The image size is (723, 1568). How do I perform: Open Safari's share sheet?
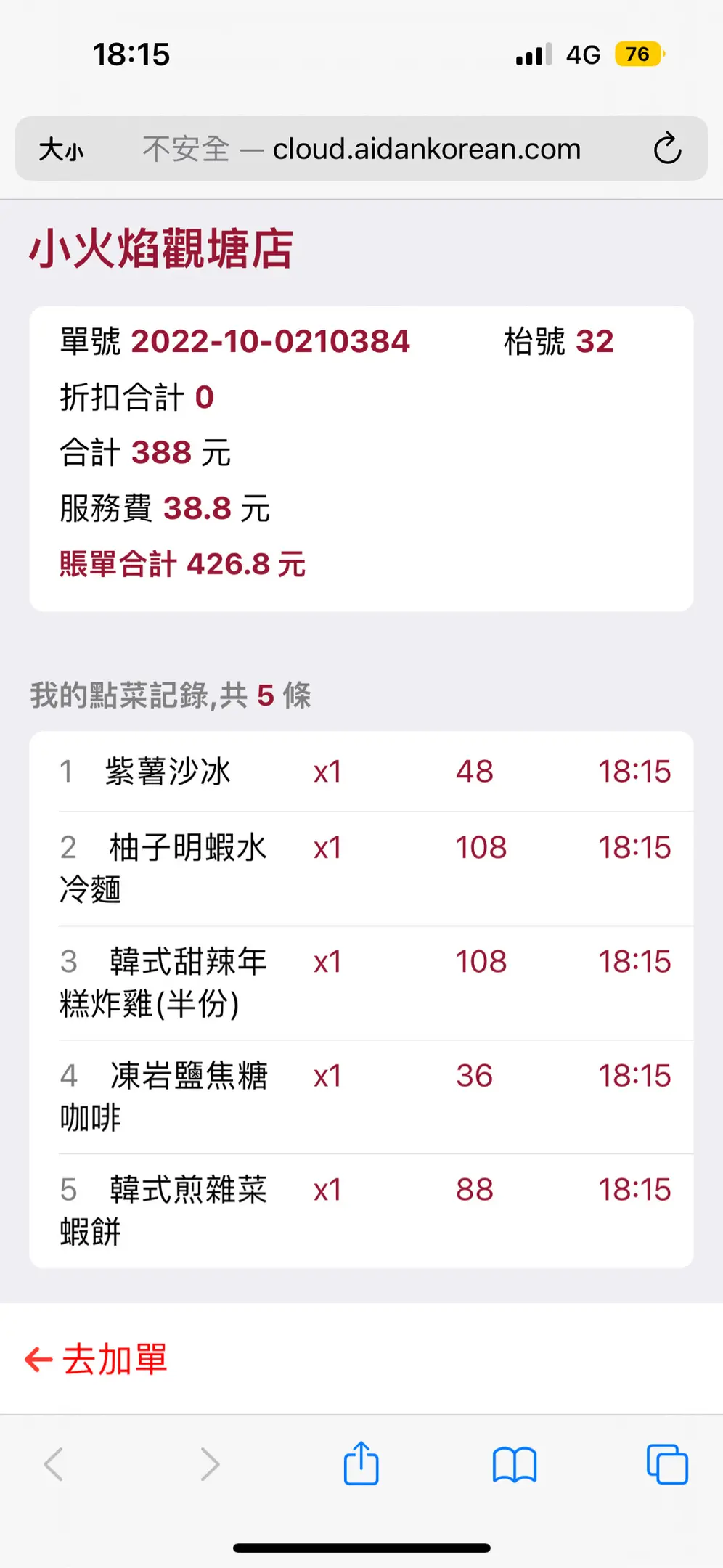tap(361, 1463)
